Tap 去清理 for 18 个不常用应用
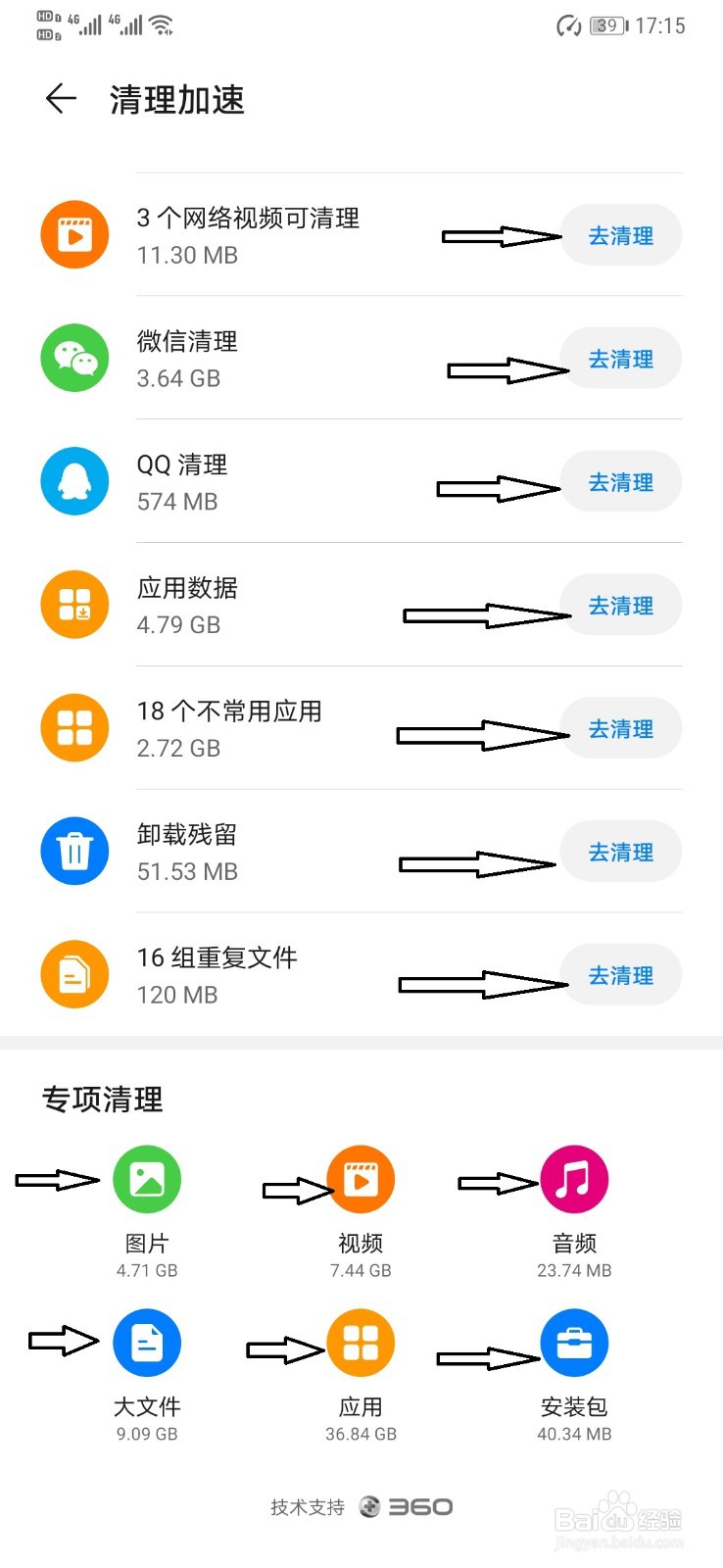723x1568 pixels. click(x=621, y=728)
